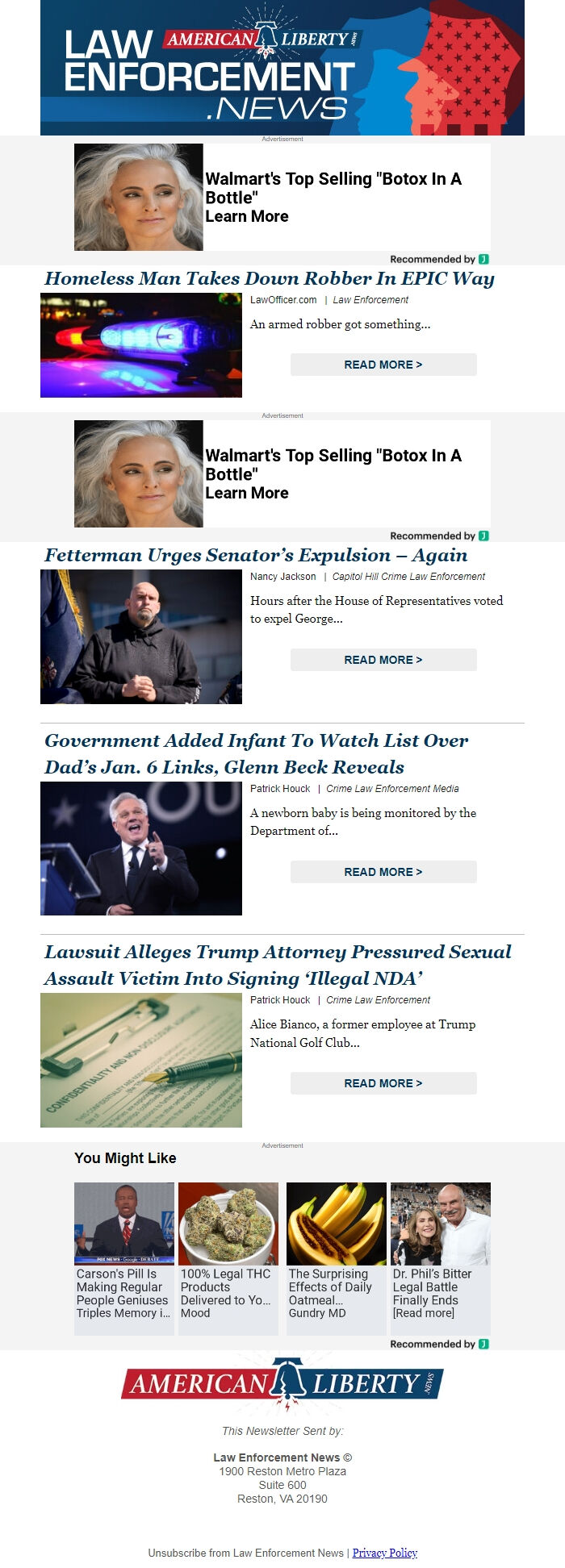The height and width of the screenshot is (1568, 565).
Task: Tap the confidentiality agreement article image
Action: click(141, 1060)
